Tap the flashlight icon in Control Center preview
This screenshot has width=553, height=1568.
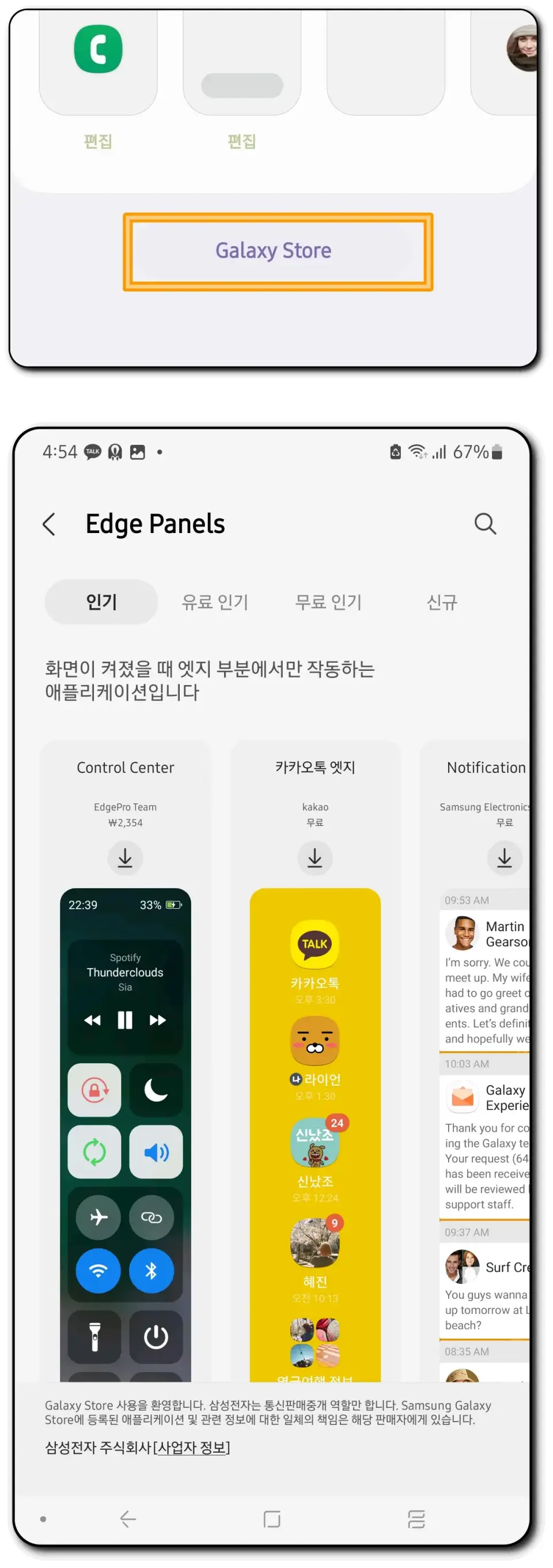pos(95,1337)
